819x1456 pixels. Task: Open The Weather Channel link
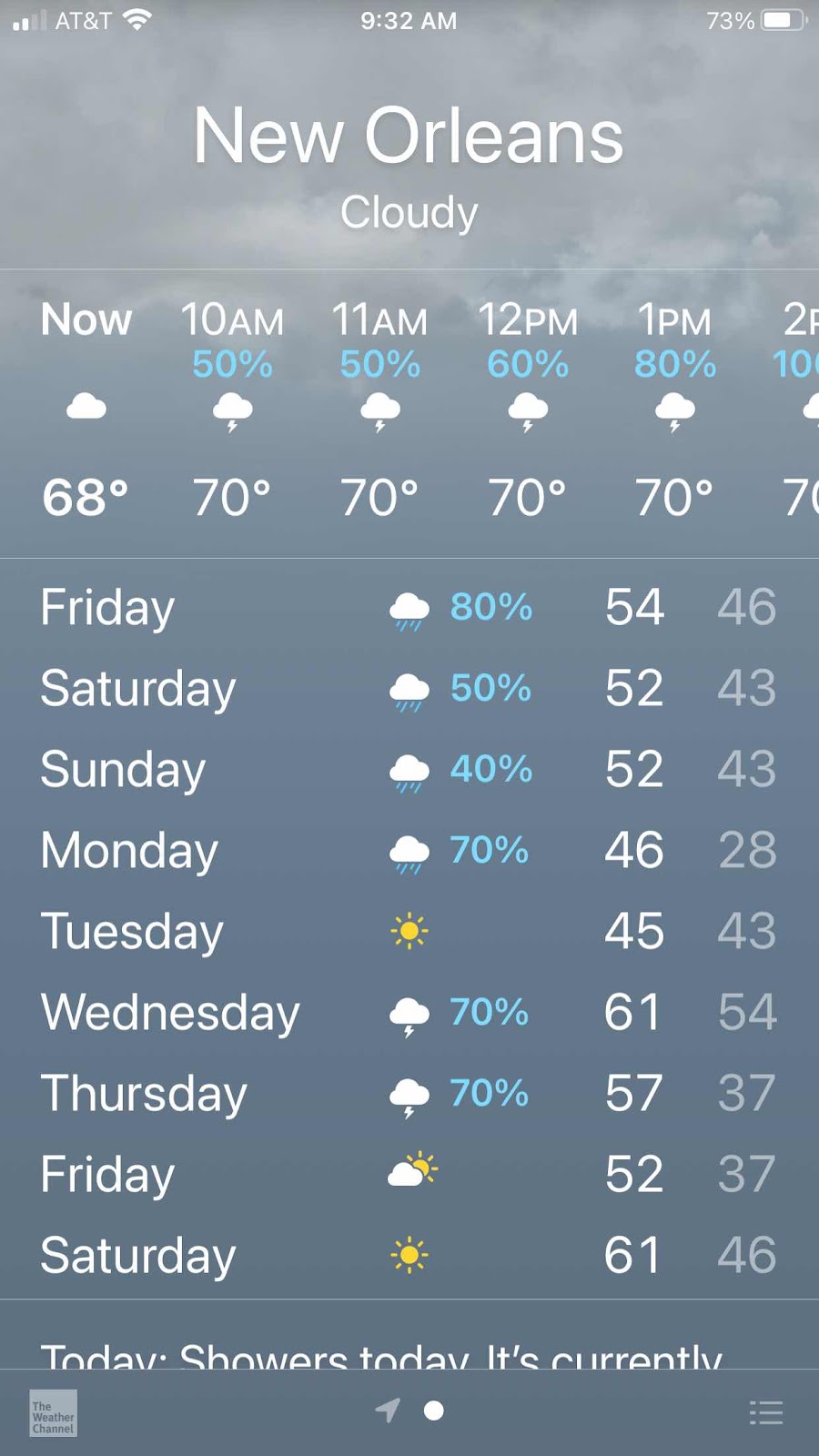point(53,1413)
